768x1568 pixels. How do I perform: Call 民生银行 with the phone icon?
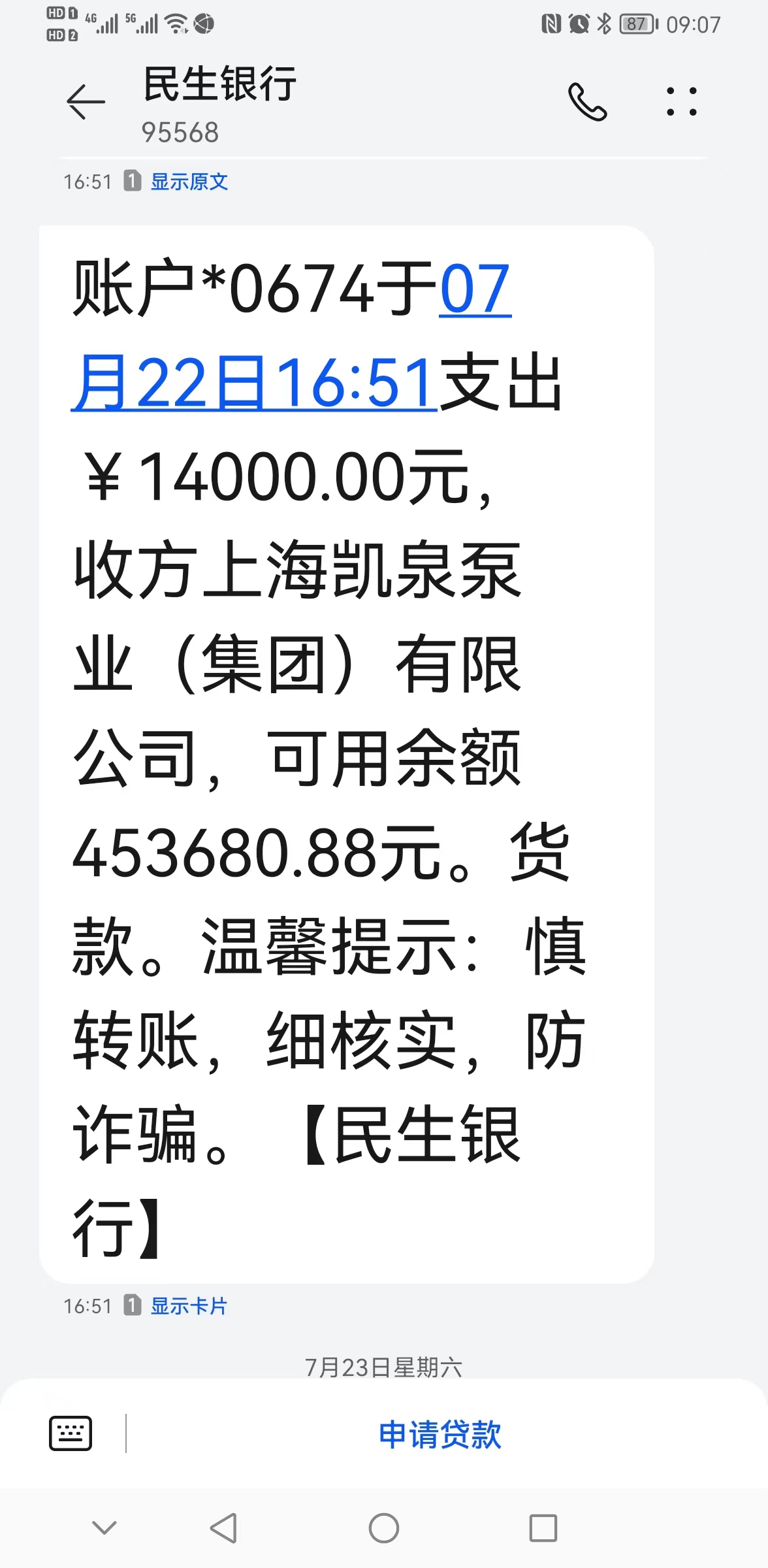tap(587, 102)
